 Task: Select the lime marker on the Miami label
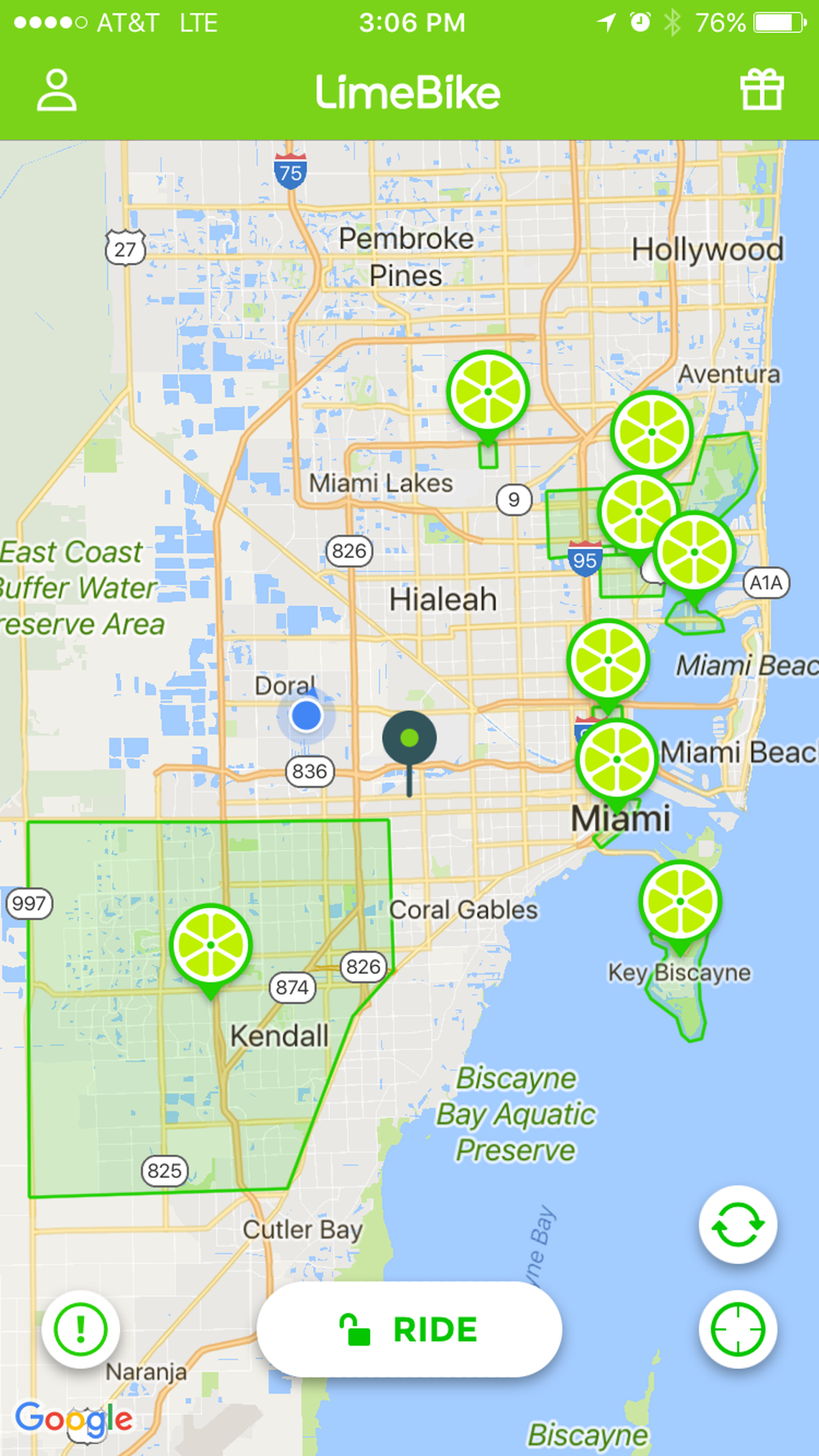point(617,760)
